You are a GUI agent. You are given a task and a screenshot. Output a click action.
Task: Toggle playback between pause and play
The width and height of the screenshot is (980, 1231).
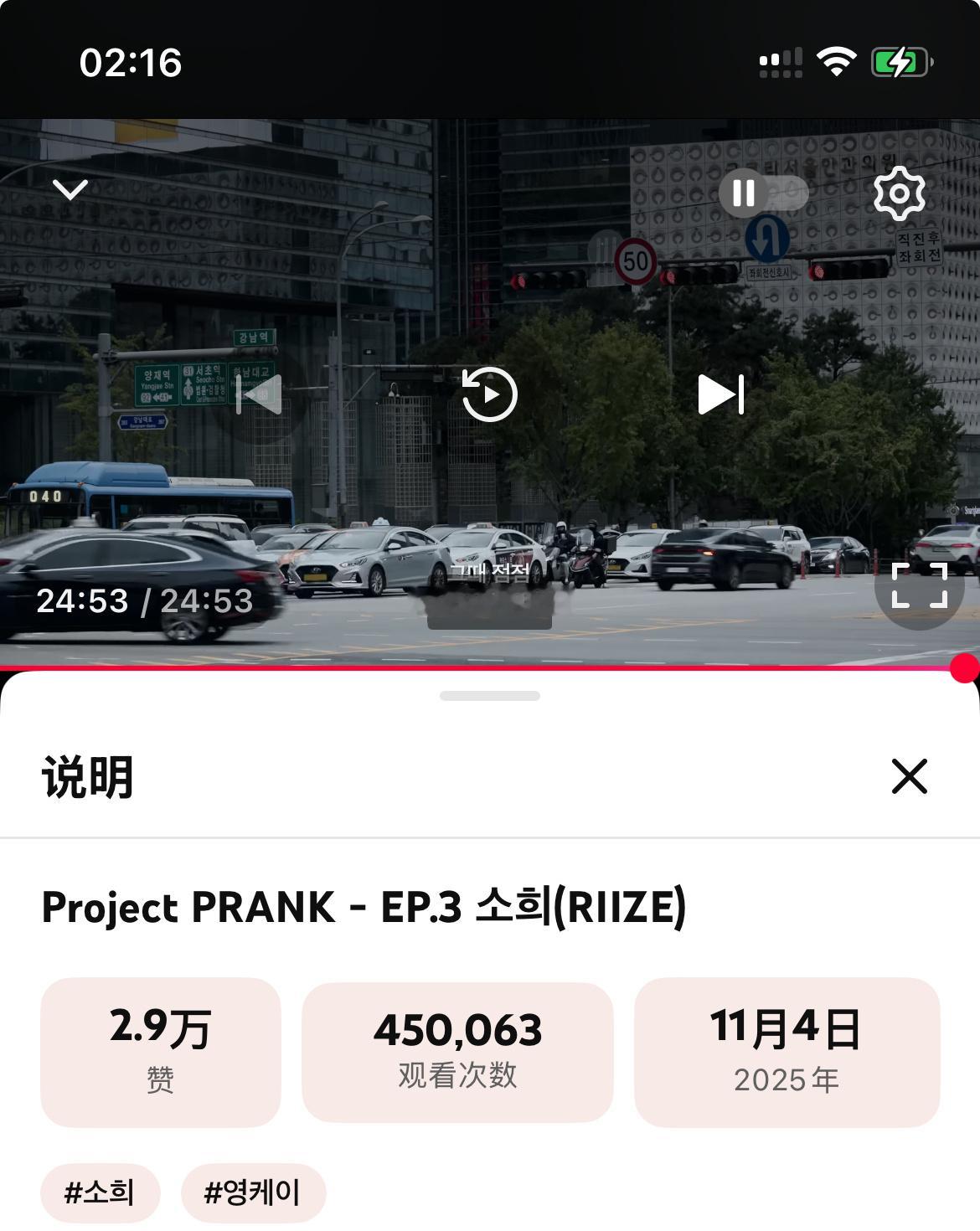point(742,194)
